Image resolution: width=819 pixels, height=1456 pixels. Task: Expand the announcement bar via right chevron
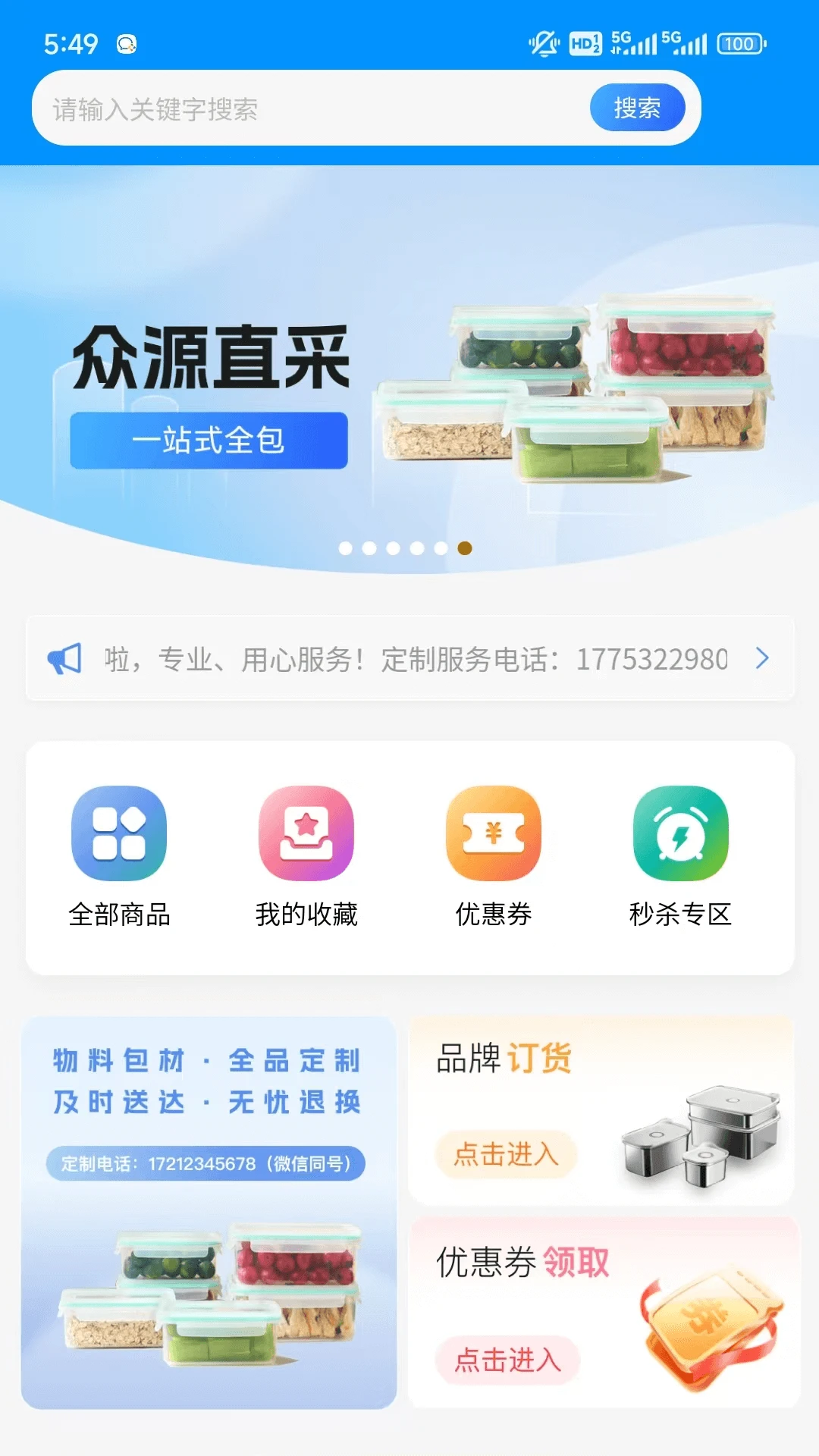[x=762, y=658]
